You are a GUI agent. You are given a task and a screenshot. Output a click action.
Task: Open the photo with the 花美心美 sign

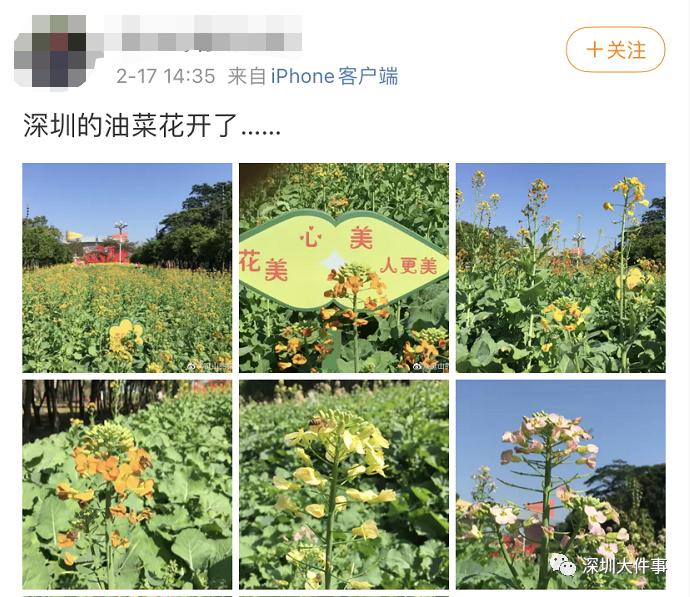[343, 268]
